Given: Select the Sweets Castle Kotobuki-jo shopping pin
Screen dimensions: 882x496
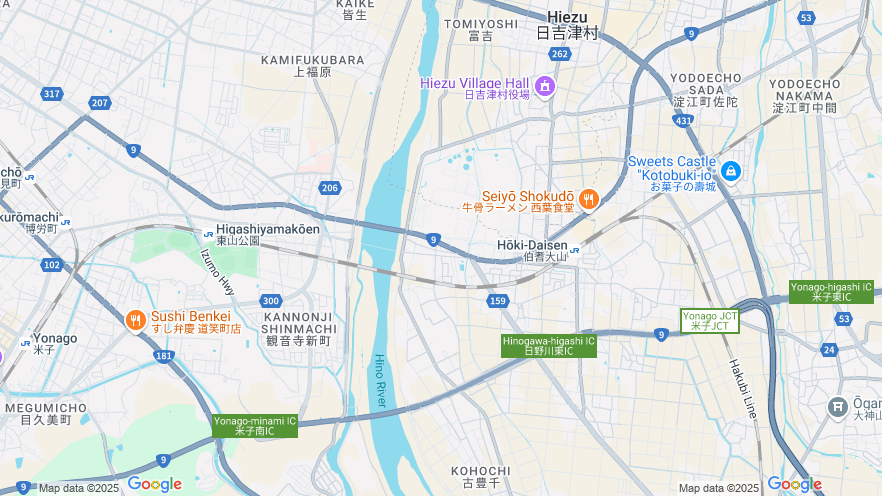Looking at the screenshot, I should pyautogui.click(x=730, y=171).
